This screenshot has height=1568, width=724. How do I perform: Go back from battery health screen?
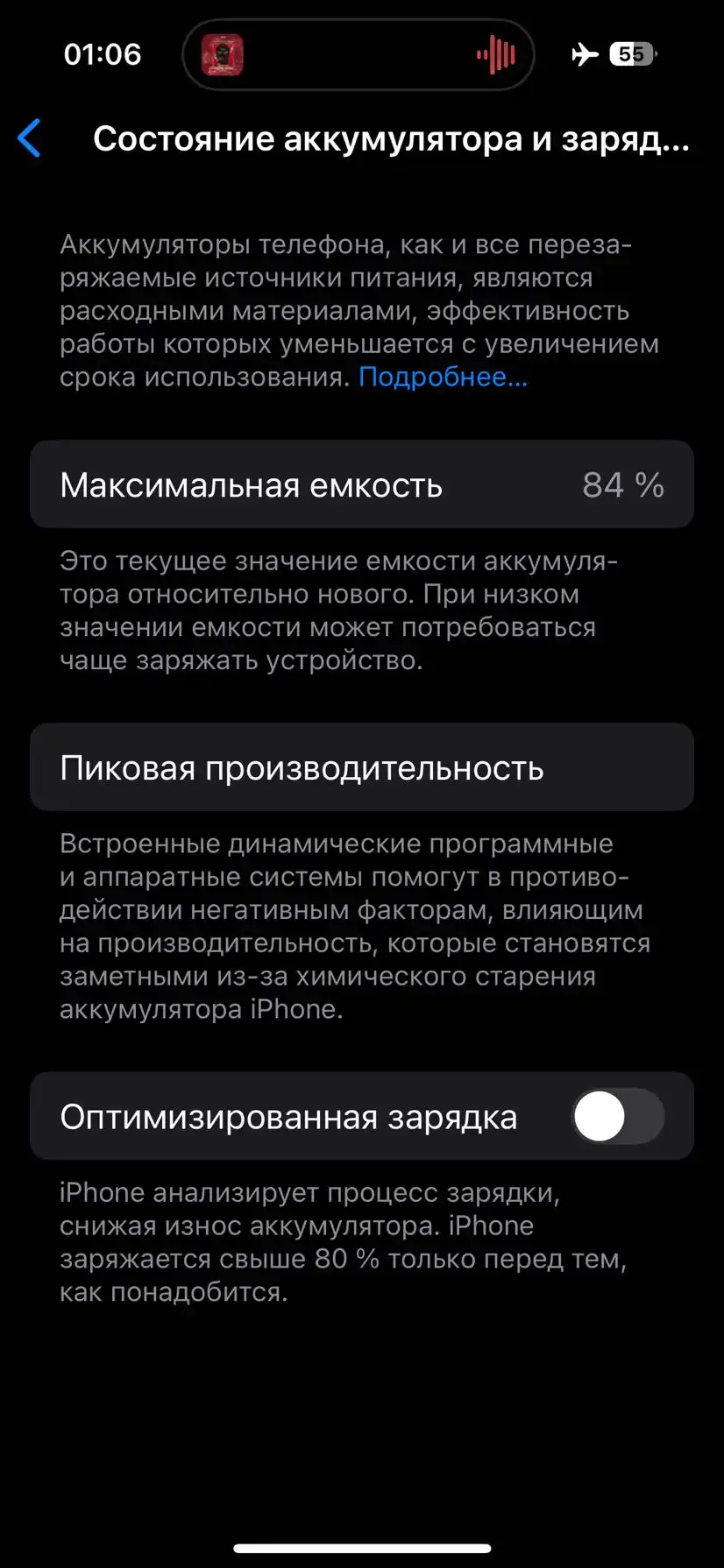(30, 138)
